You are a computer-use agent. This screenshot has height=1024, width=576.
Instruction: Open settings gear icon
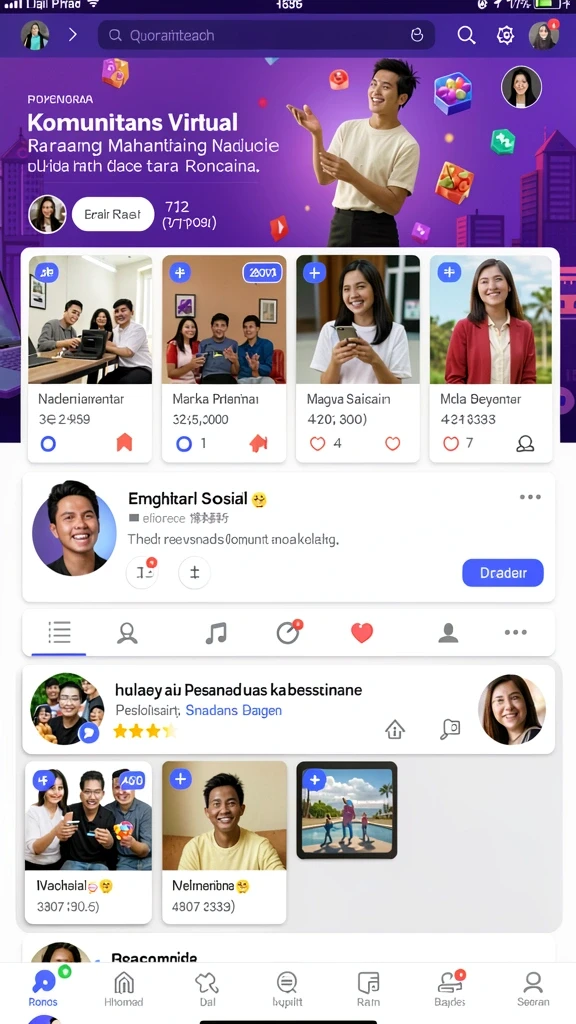point(505,35)
